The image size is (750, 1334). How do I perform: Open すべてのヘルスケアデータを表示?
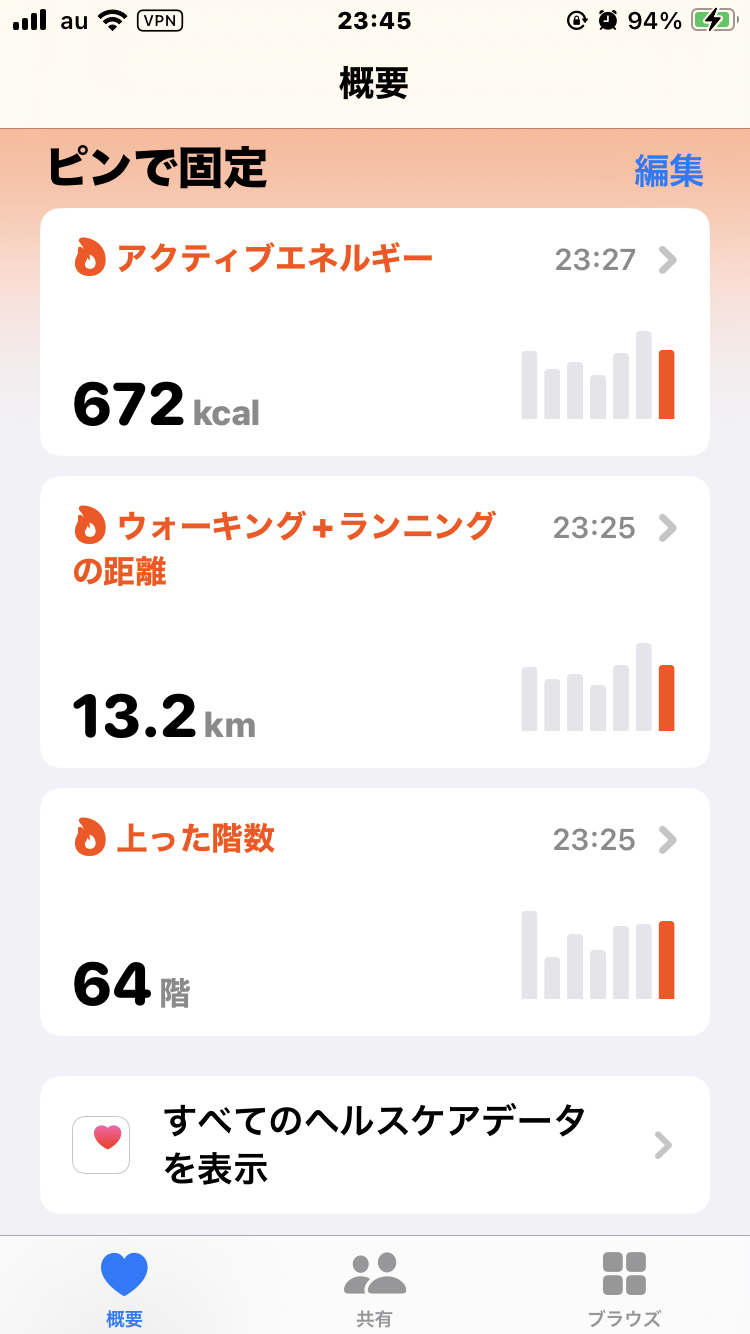374,1144
